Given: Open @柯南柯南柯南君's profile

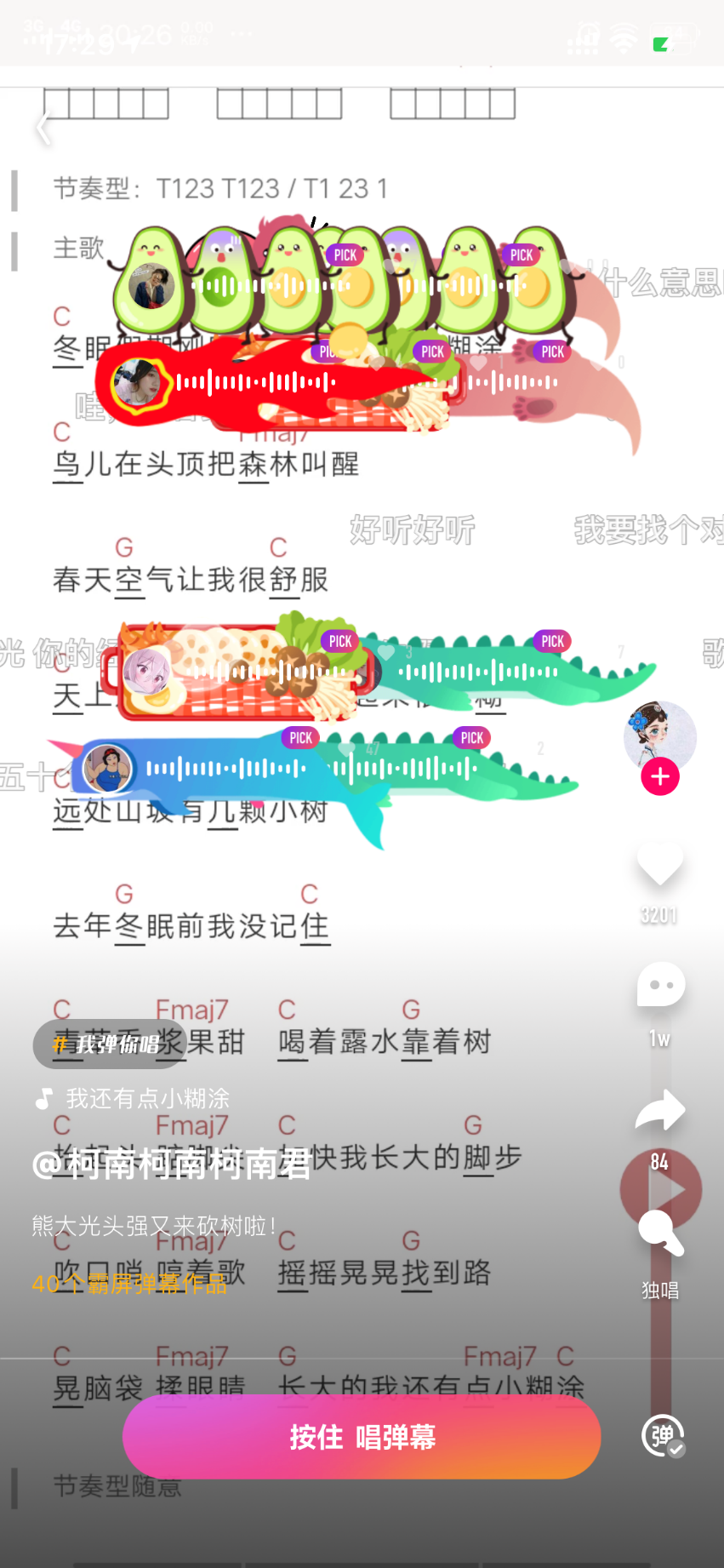Looking at the screenshot, I should click(x=171, y=1165).
